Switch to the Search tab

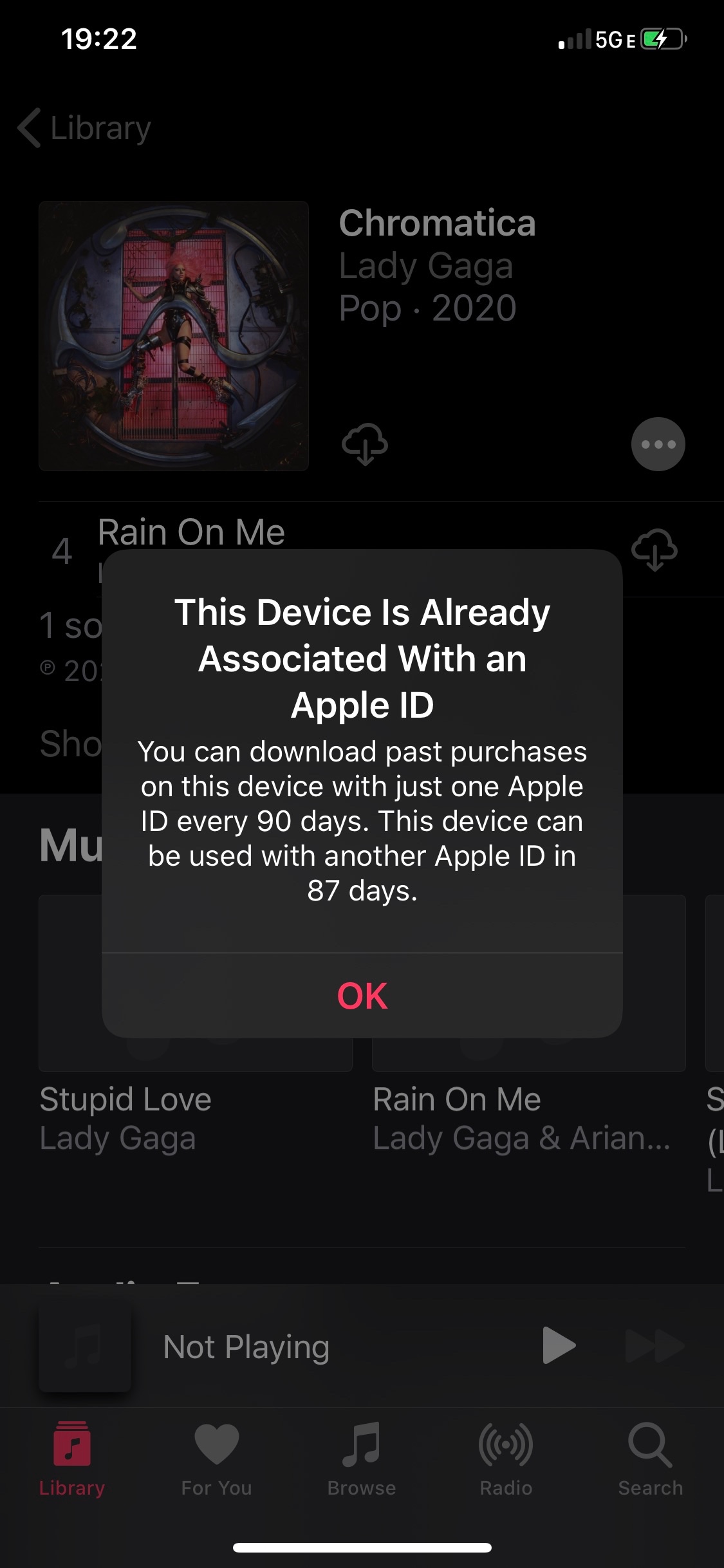coord(651,1460)
